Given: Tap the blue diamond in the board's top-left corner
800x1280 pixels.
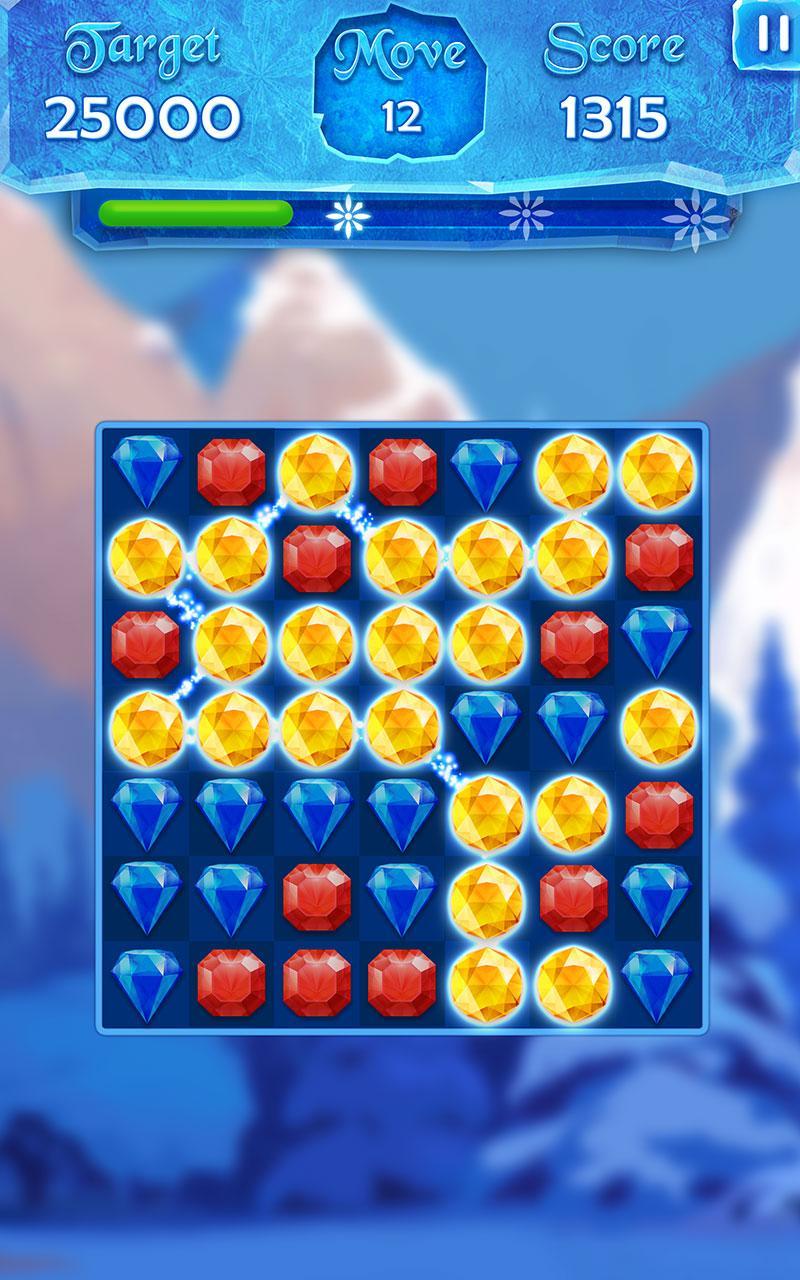Looking at the screenshot, I should 146,469.
